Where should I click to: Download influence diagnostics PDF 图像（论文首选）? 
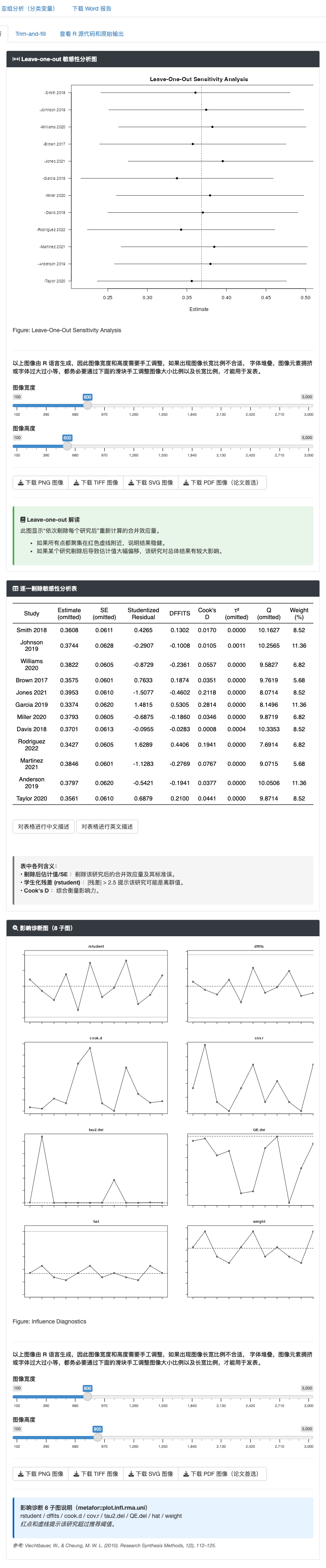click(x=222, y=1474)
